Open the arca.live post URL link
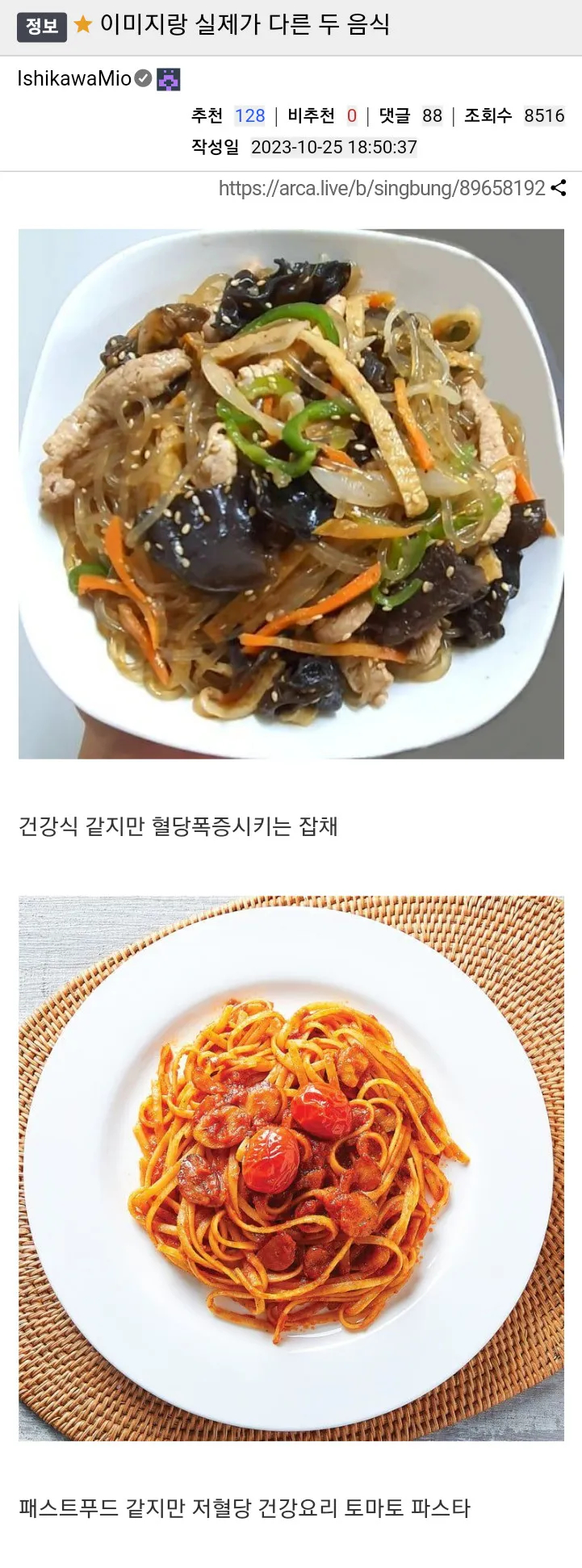Image resolution: width=582 pixels, height=1568 pixels. click(382, 188)
